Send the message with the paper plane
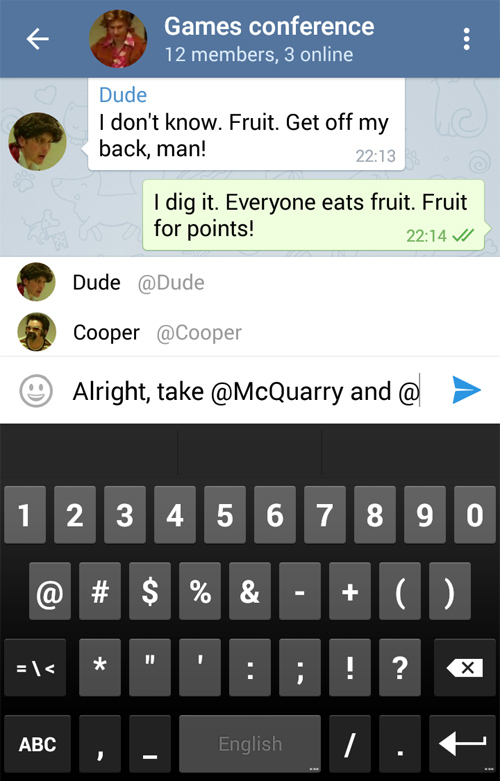This screenshot has height=781, width=500. (x=466, y=390)
